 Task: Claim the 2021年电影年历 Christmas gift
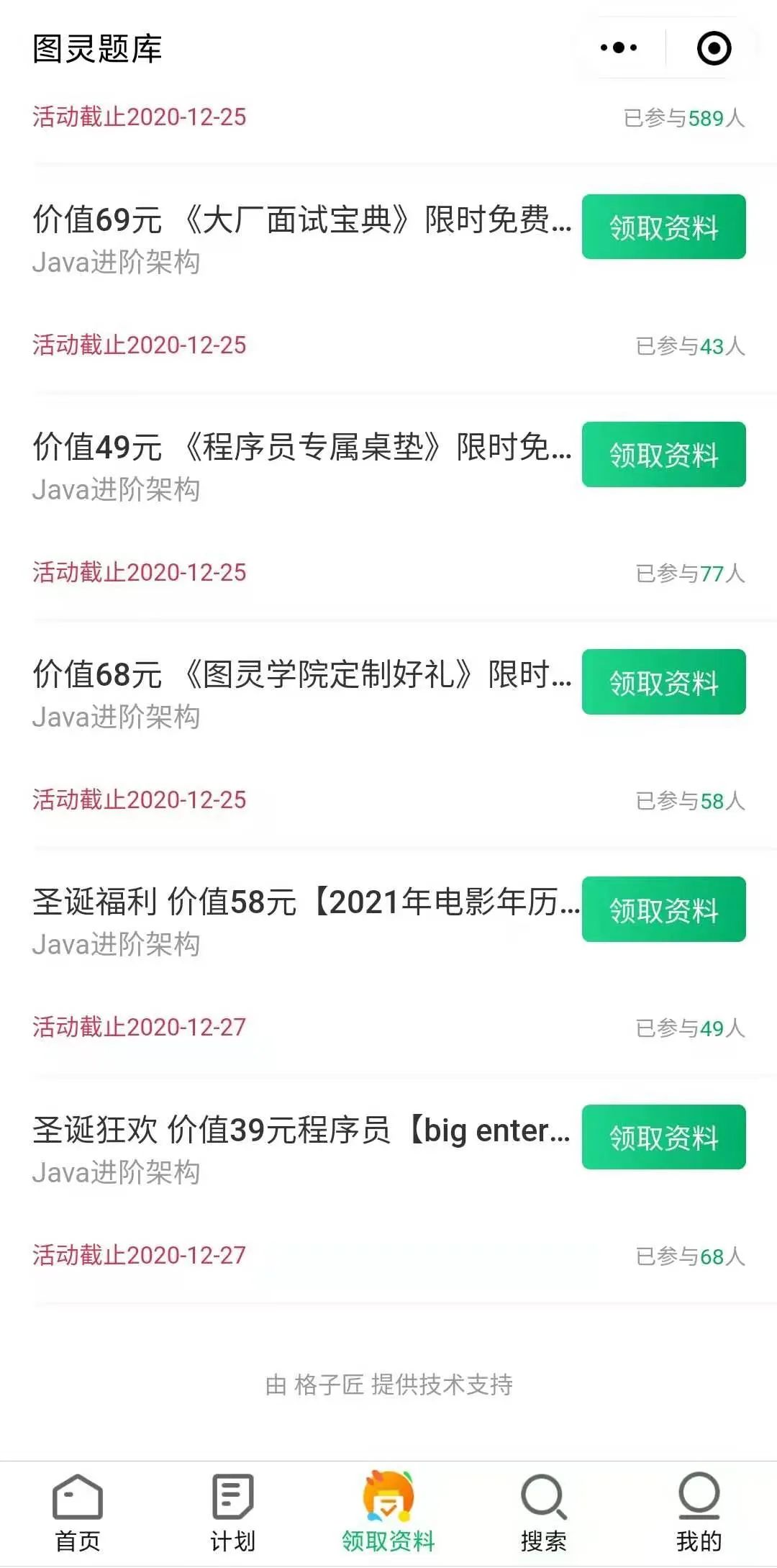(663, 909)
